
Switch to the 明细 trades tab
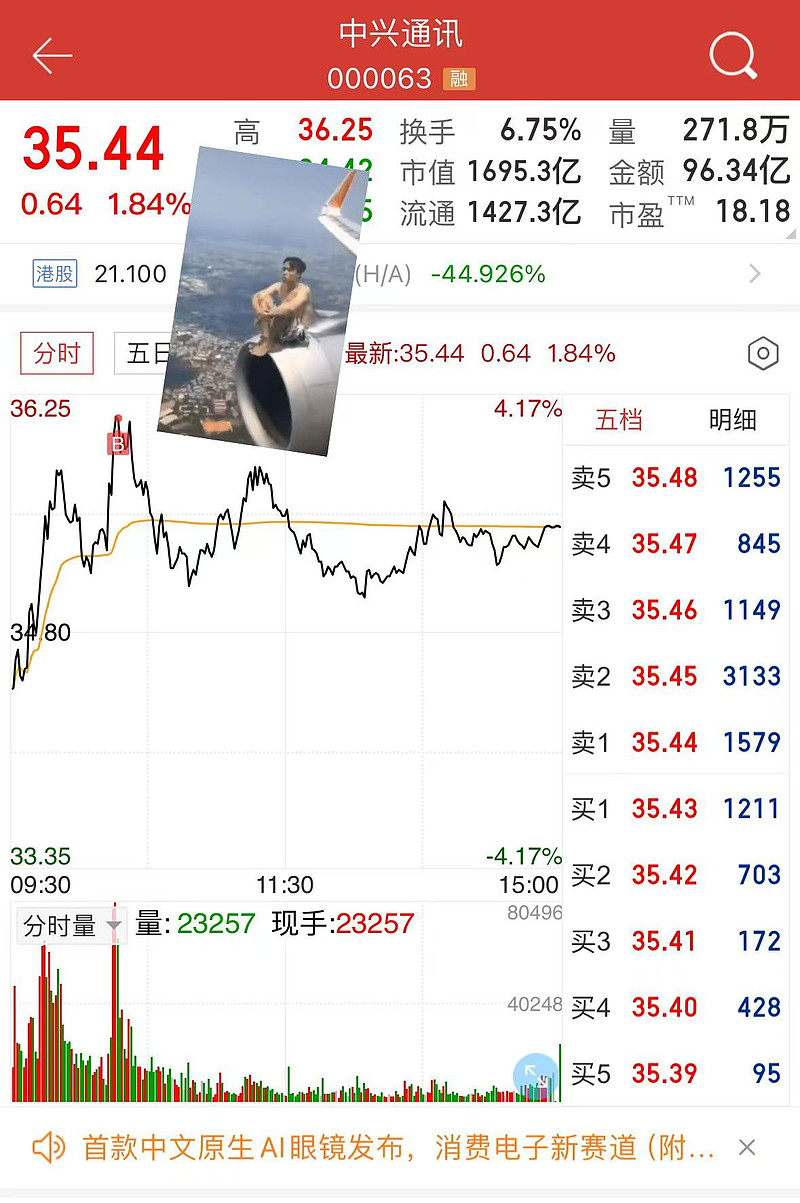pyautogui.click(x=733, y=420)
